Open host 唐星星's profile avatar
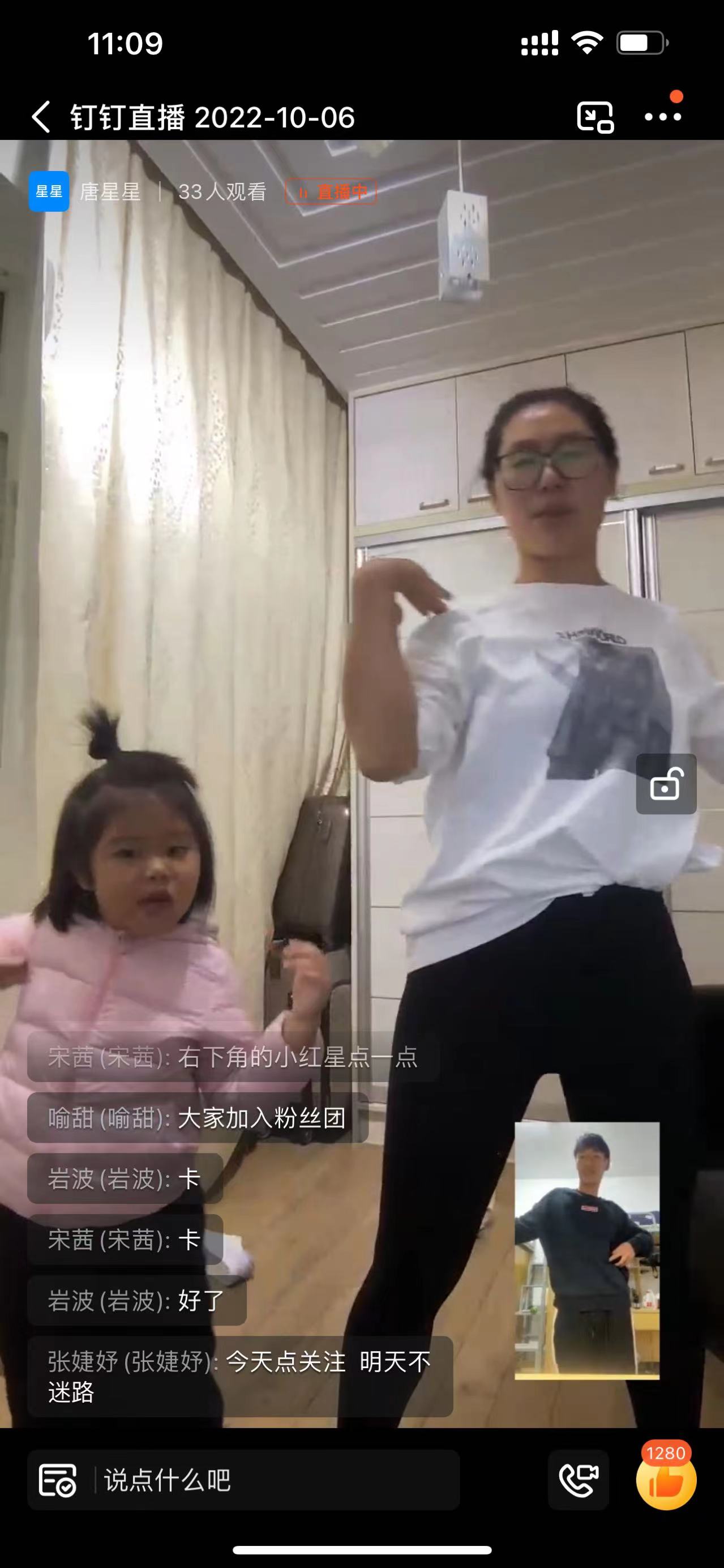 tap(49, 192)
